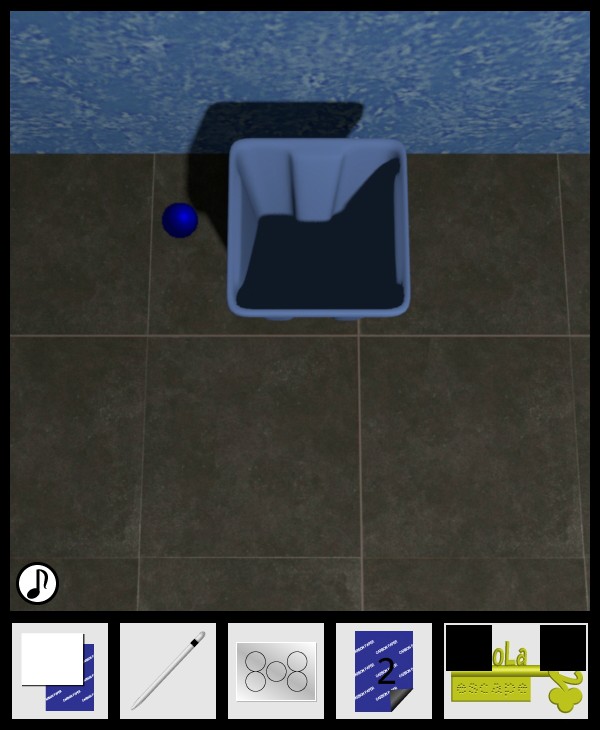This screenshot has width=600, height=730.
Task: Select the blue carbon paper numbered 2
Action: tap(384, 670)
